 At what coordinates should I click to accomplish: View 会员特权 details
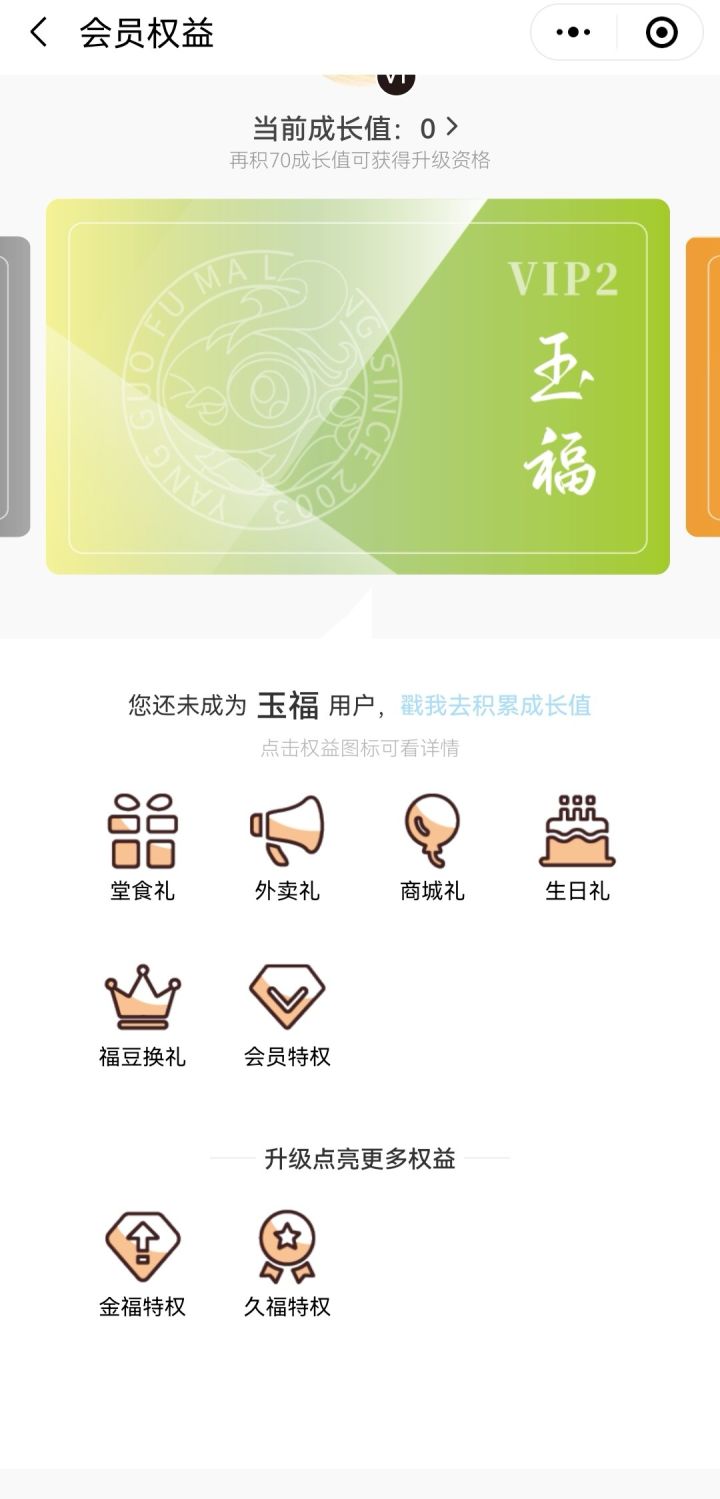287,1014
